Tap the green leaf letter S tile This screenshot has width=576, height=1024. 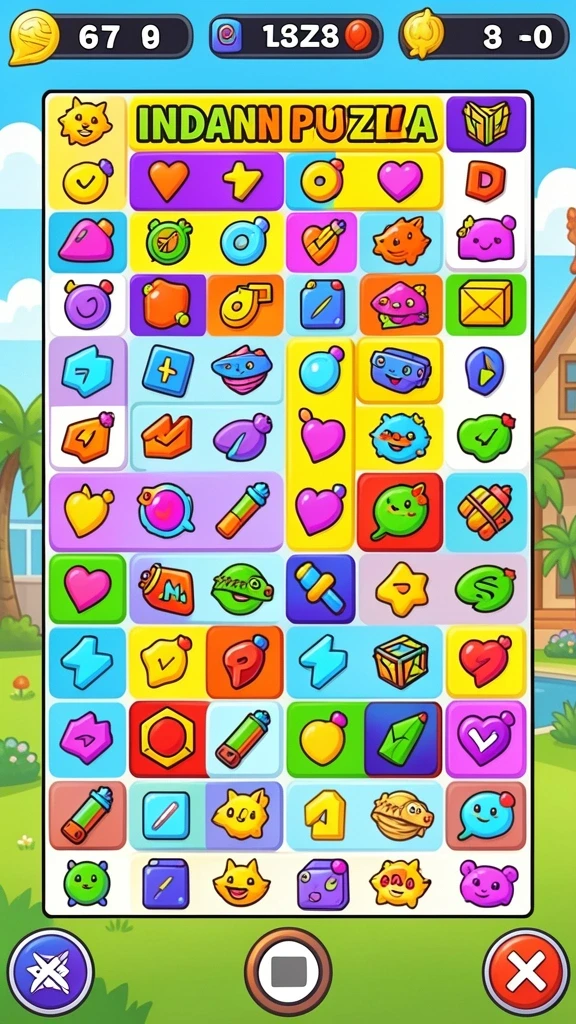pyautogui.click(x=485, y=588)
